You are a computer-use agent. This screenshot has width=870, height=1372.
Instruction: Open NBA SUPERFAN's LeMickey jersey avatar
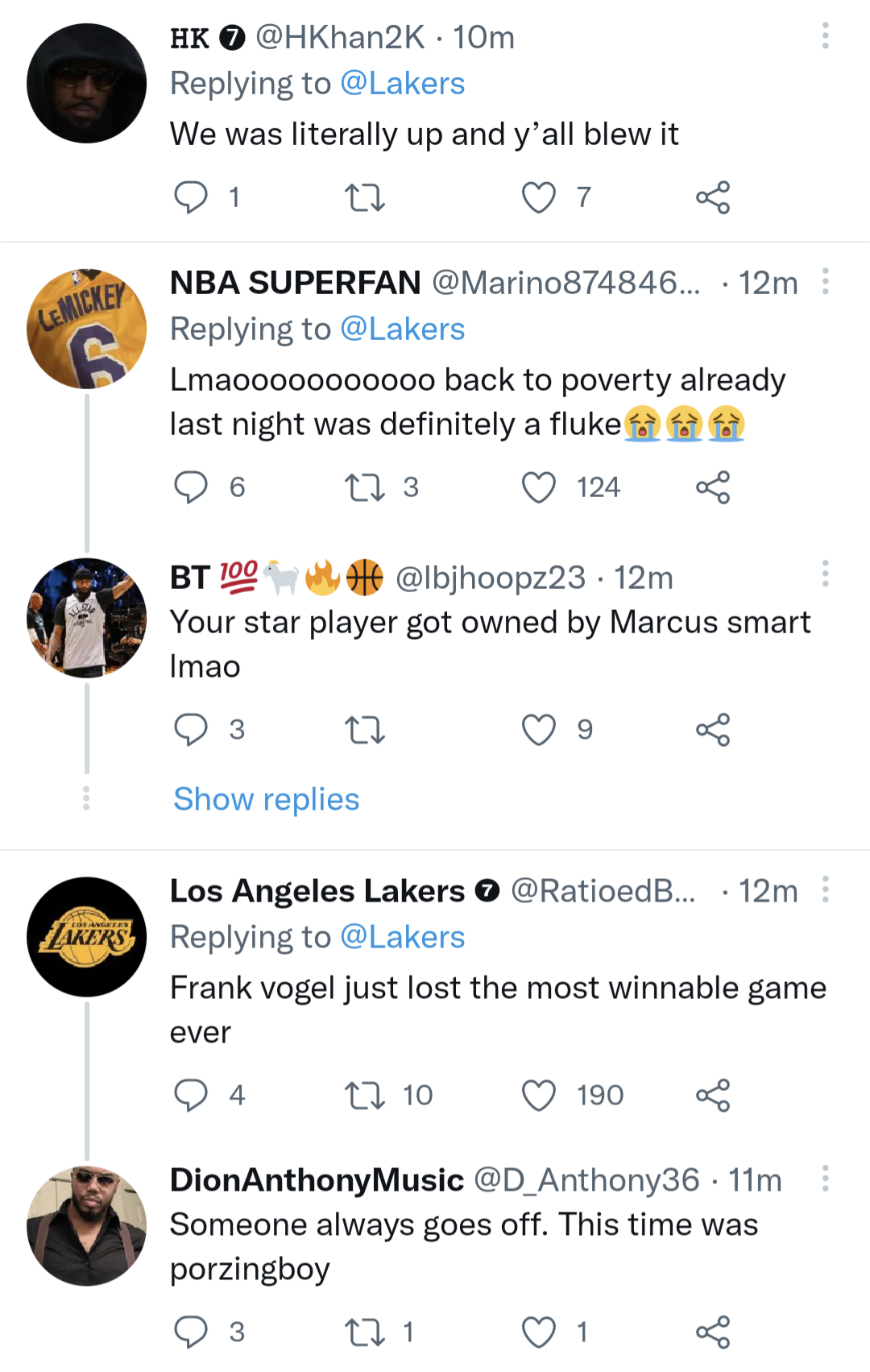pos(86,327)
